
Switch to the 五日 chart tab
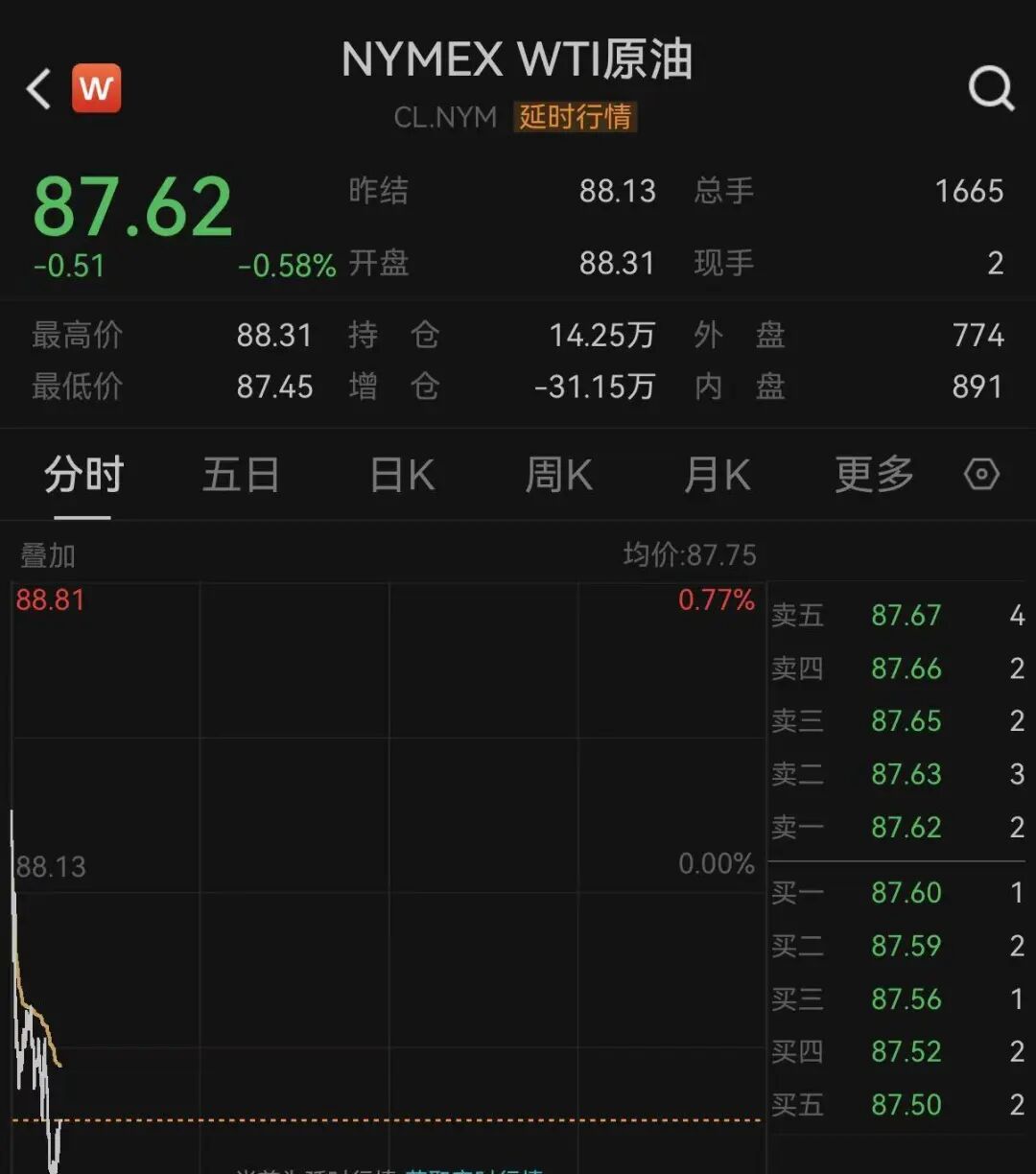241,475
